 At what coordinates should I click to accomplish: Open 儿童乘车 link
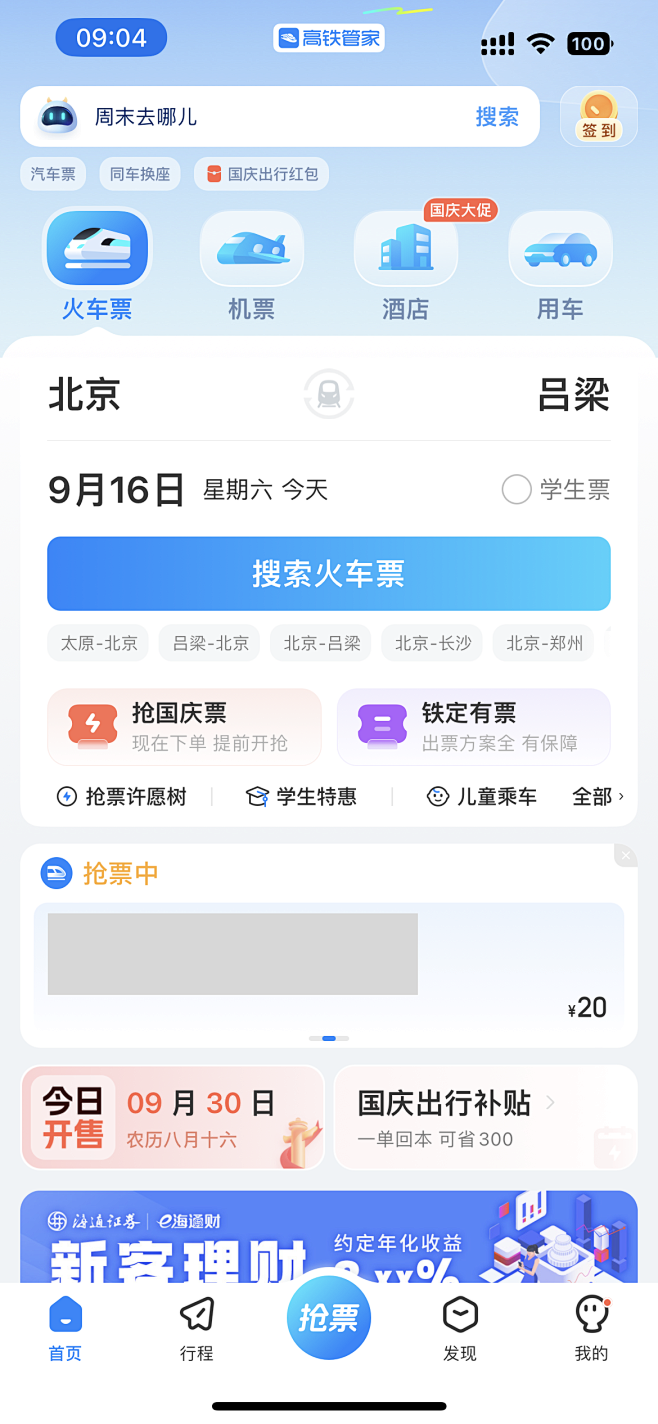(x=482, y=797)
